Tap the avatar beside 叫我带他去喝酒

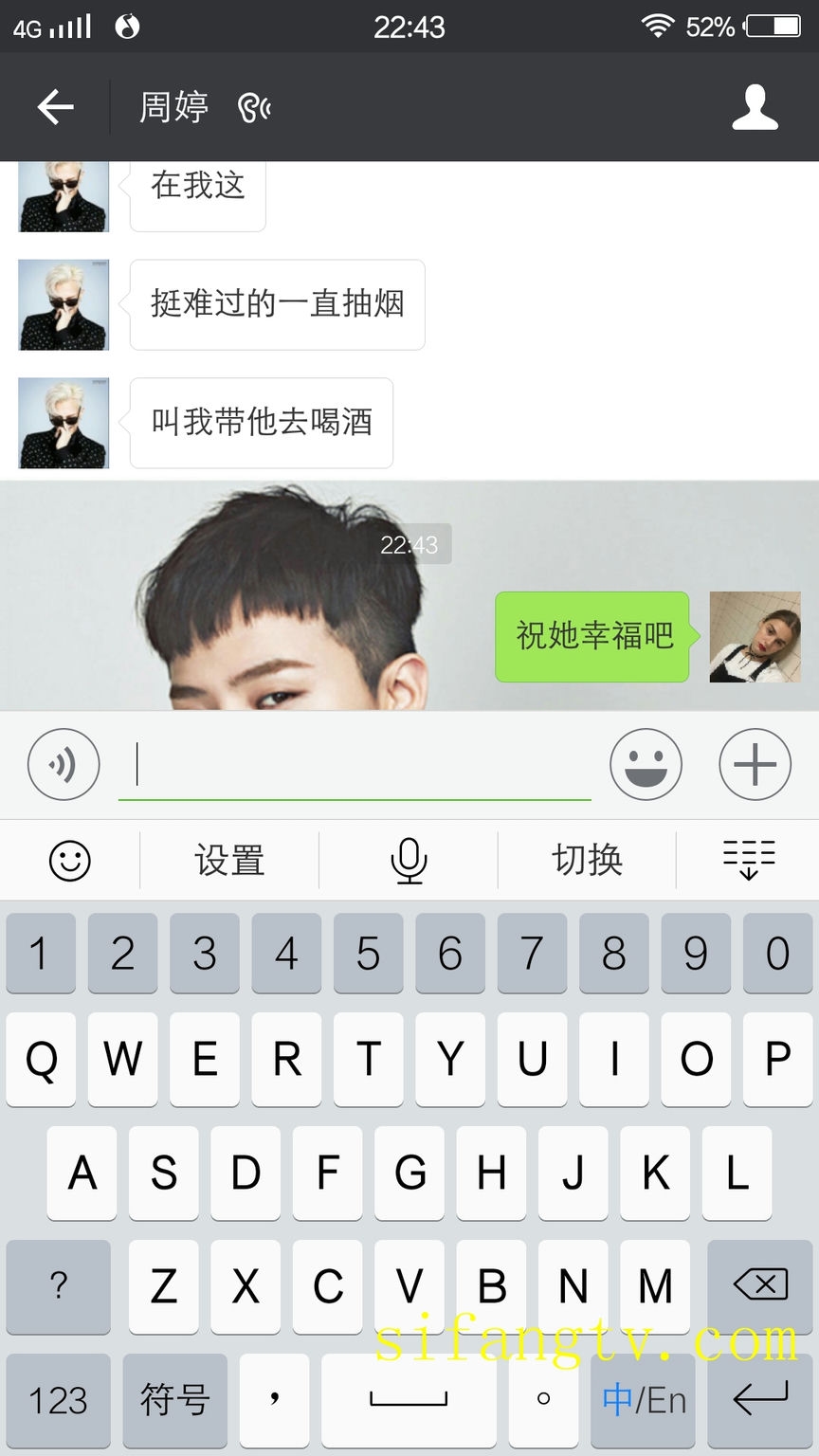click(64, 423)
